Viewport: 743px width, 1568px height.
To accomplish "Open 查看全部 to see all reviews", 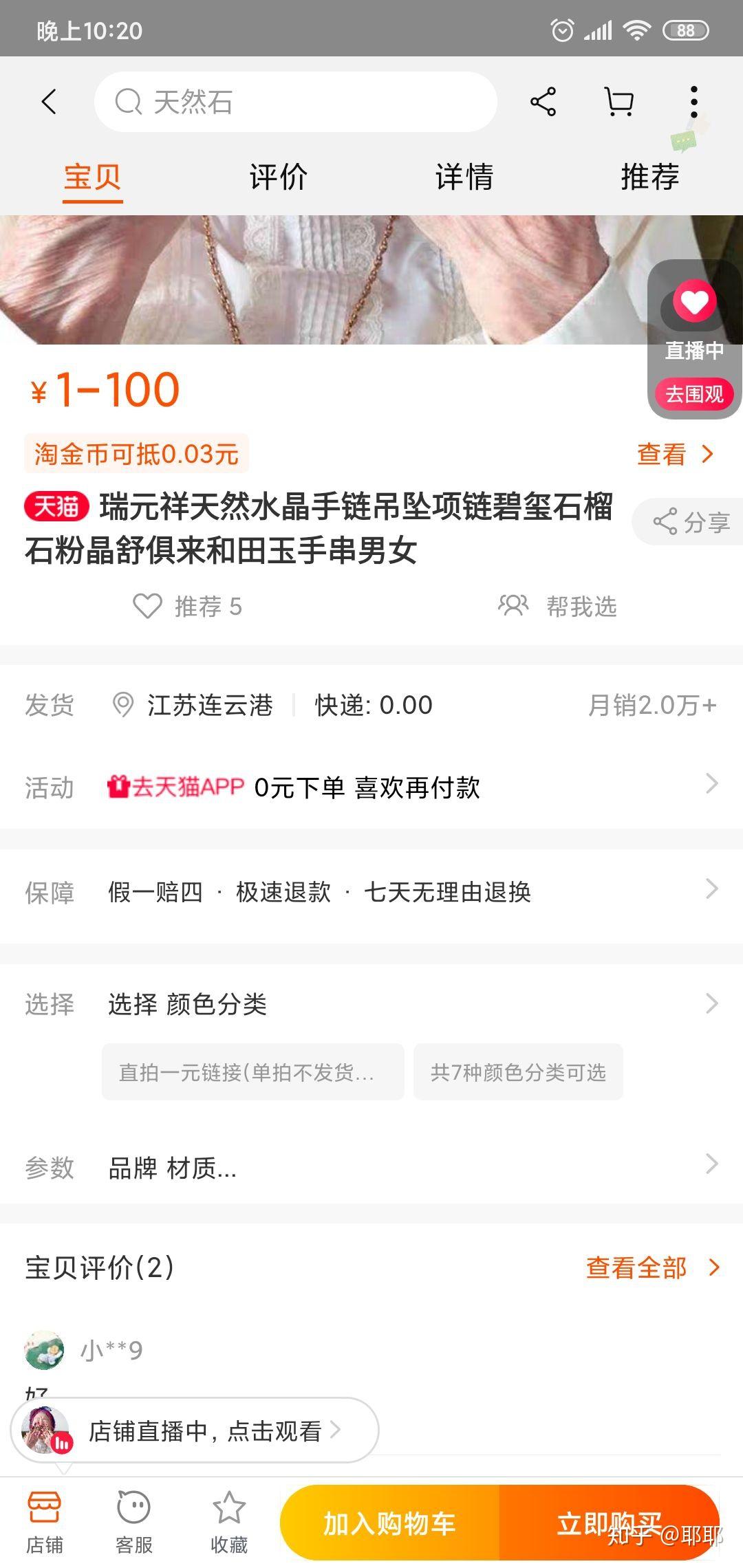I will [x=635, y=1267].
